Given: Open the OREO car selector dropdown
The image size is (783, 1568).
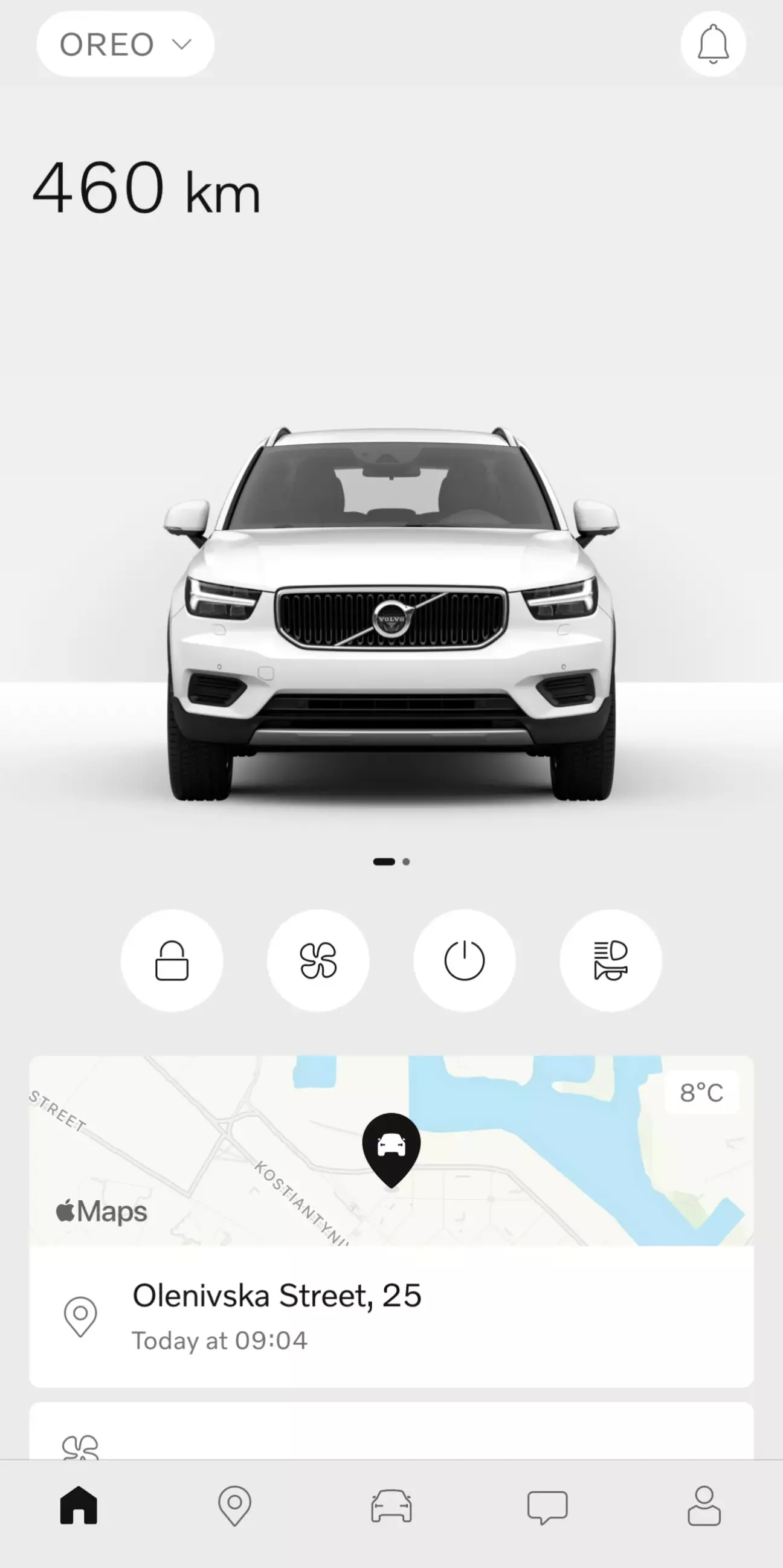Looking at the screenshot, I should (x=126, y=45).
